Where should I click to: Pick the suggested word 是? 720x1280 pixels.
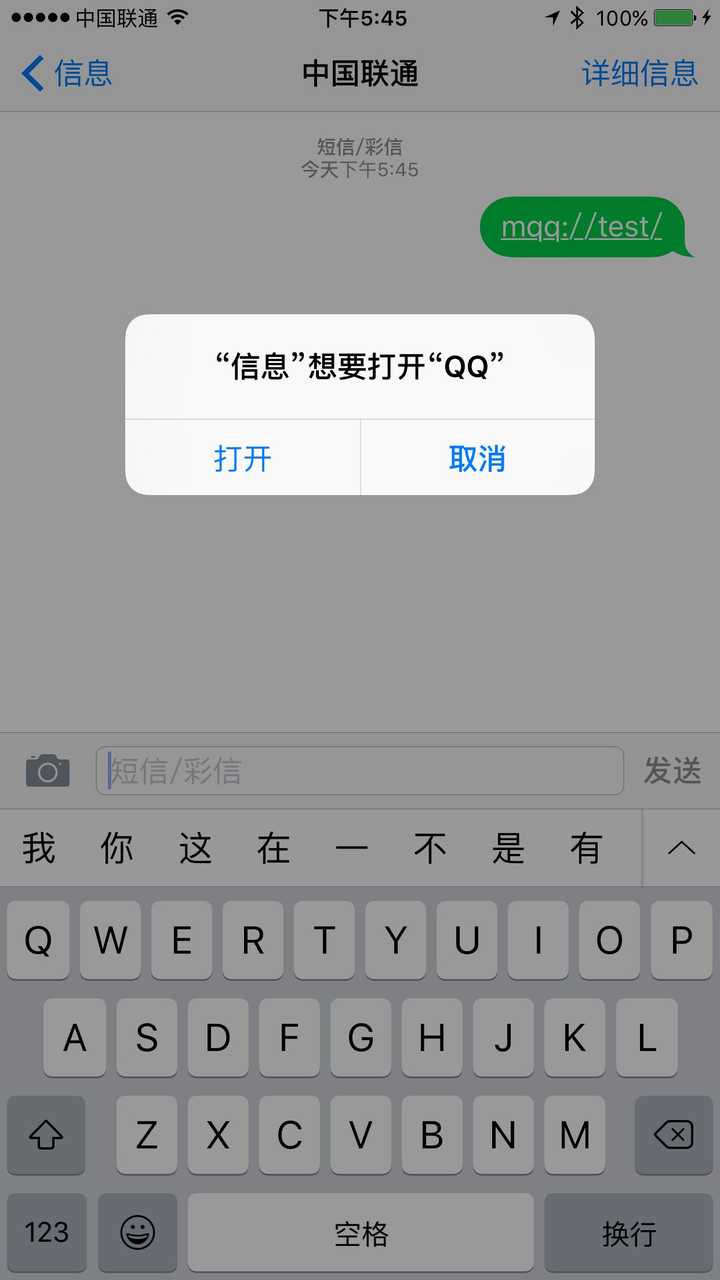(508, 848)
